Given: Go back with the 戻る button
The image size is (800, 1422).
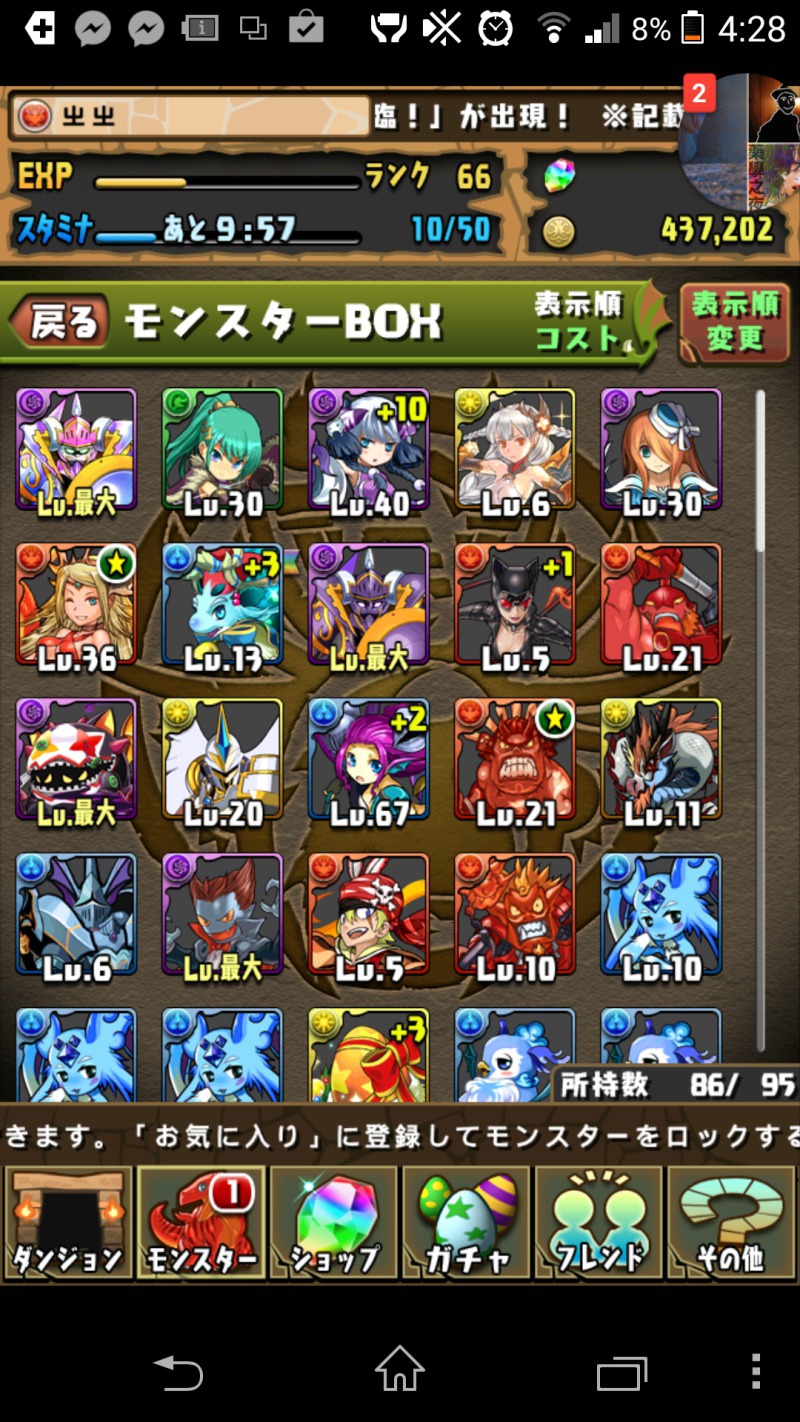Looking at the screenshot, I should [58, 322].
